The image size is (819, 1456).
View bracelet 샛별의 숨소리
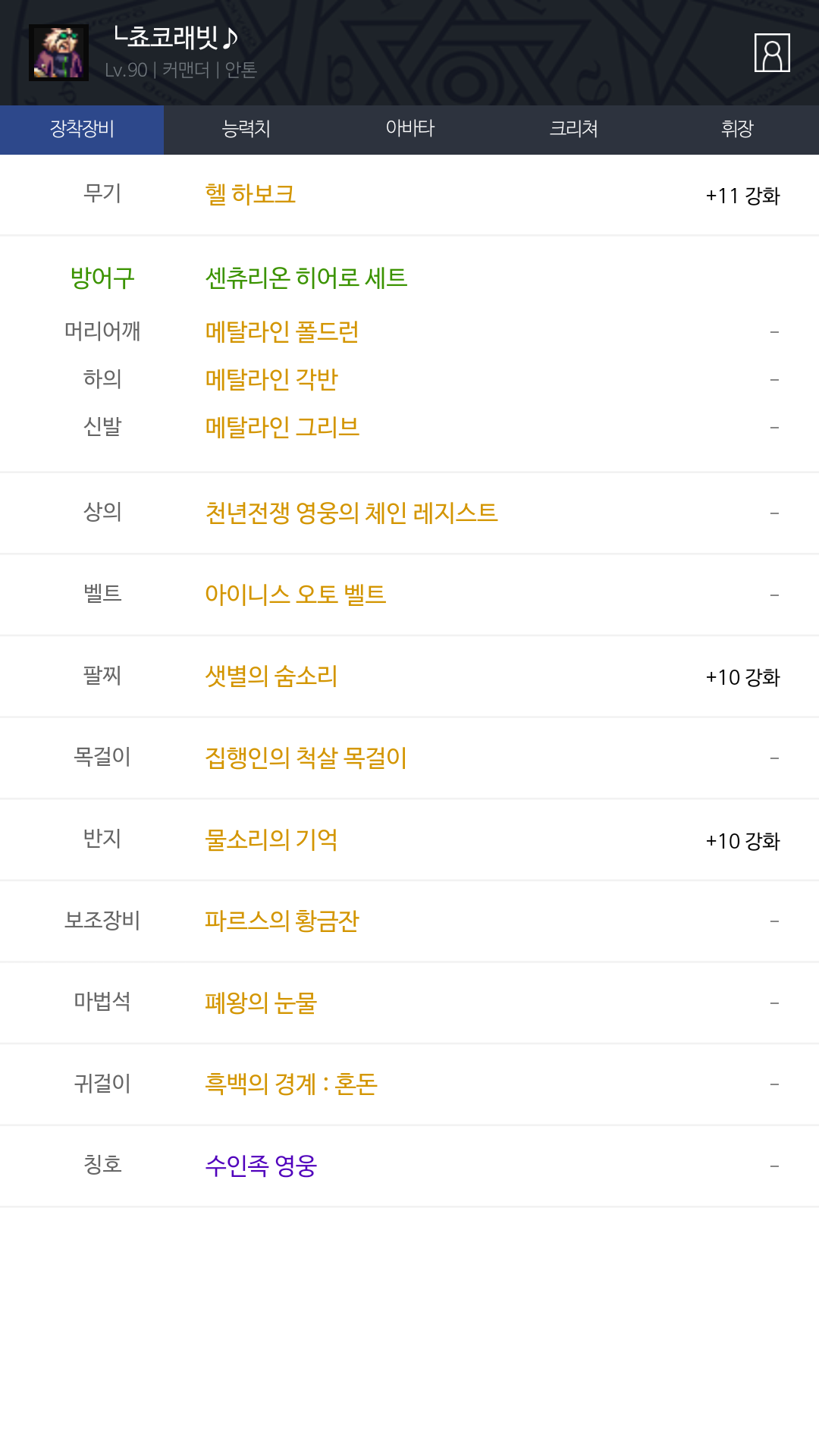[x=271, y=676]
